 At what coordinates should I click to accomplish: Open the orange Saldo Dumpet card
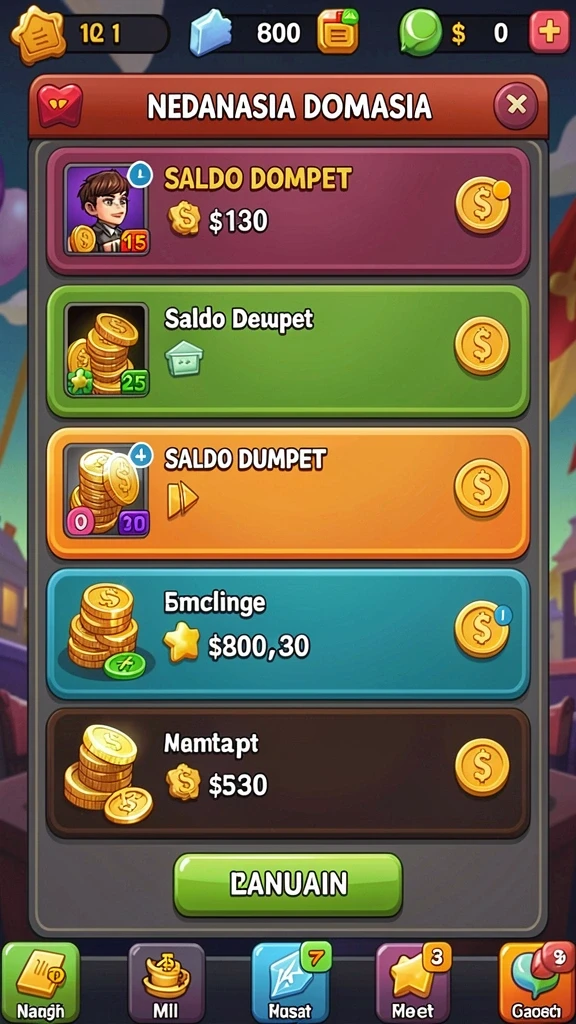pyautogui.click(x=288, y=494)
